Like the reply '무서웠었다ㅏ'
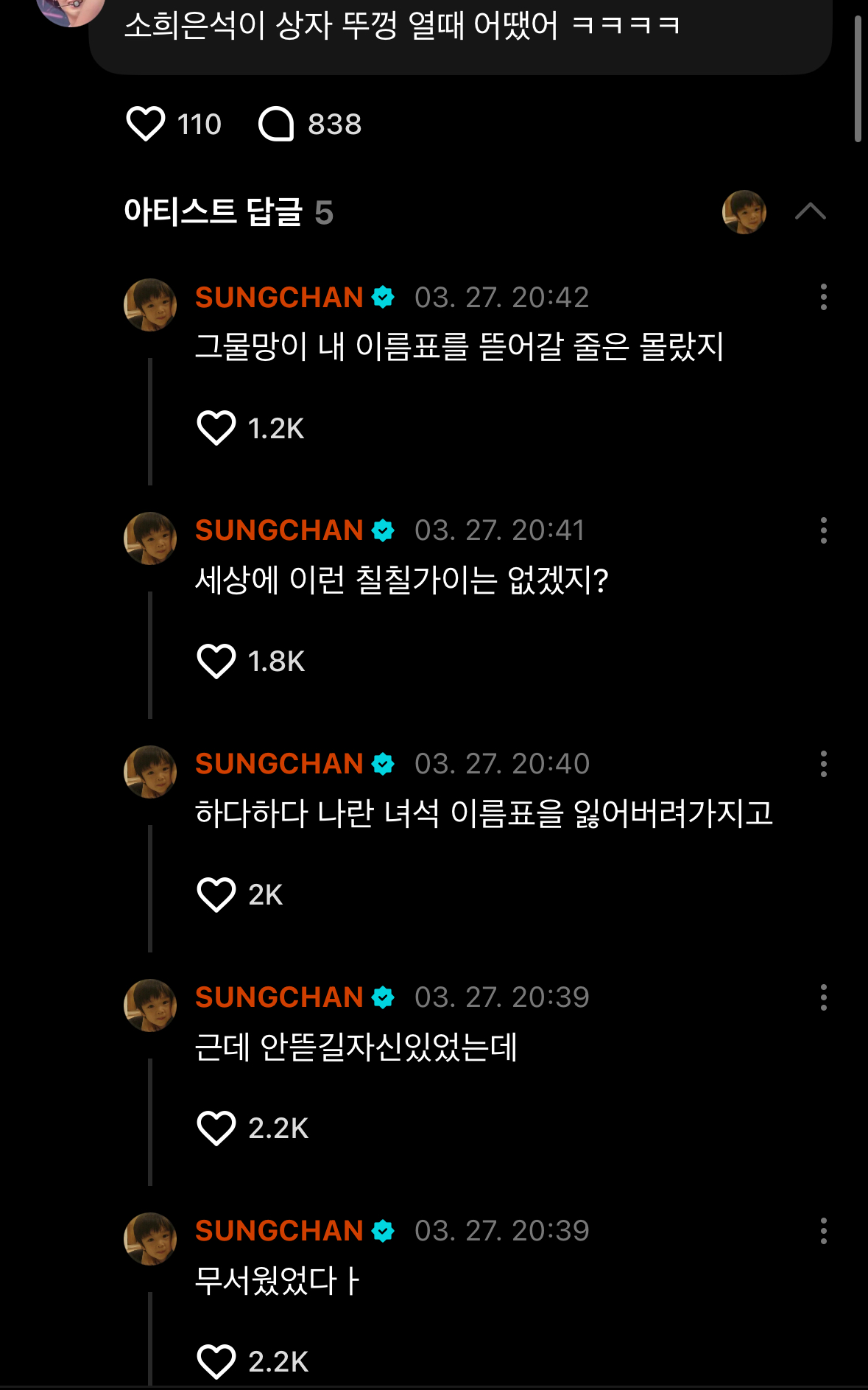 216,1361
